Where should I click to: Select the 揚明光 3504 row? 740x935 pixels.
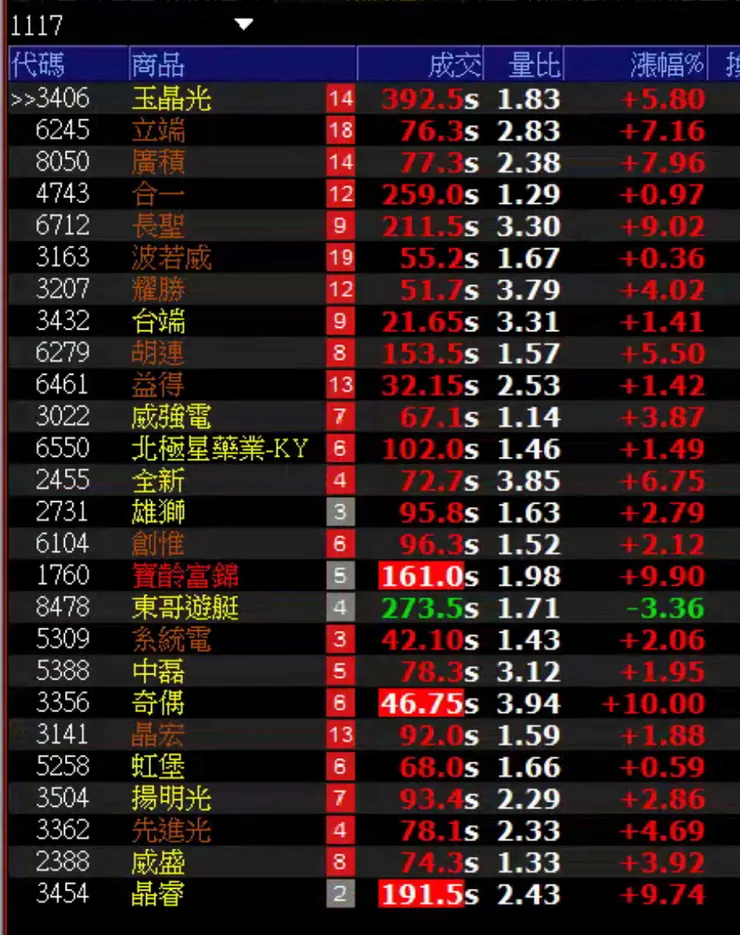pos(171,798)
